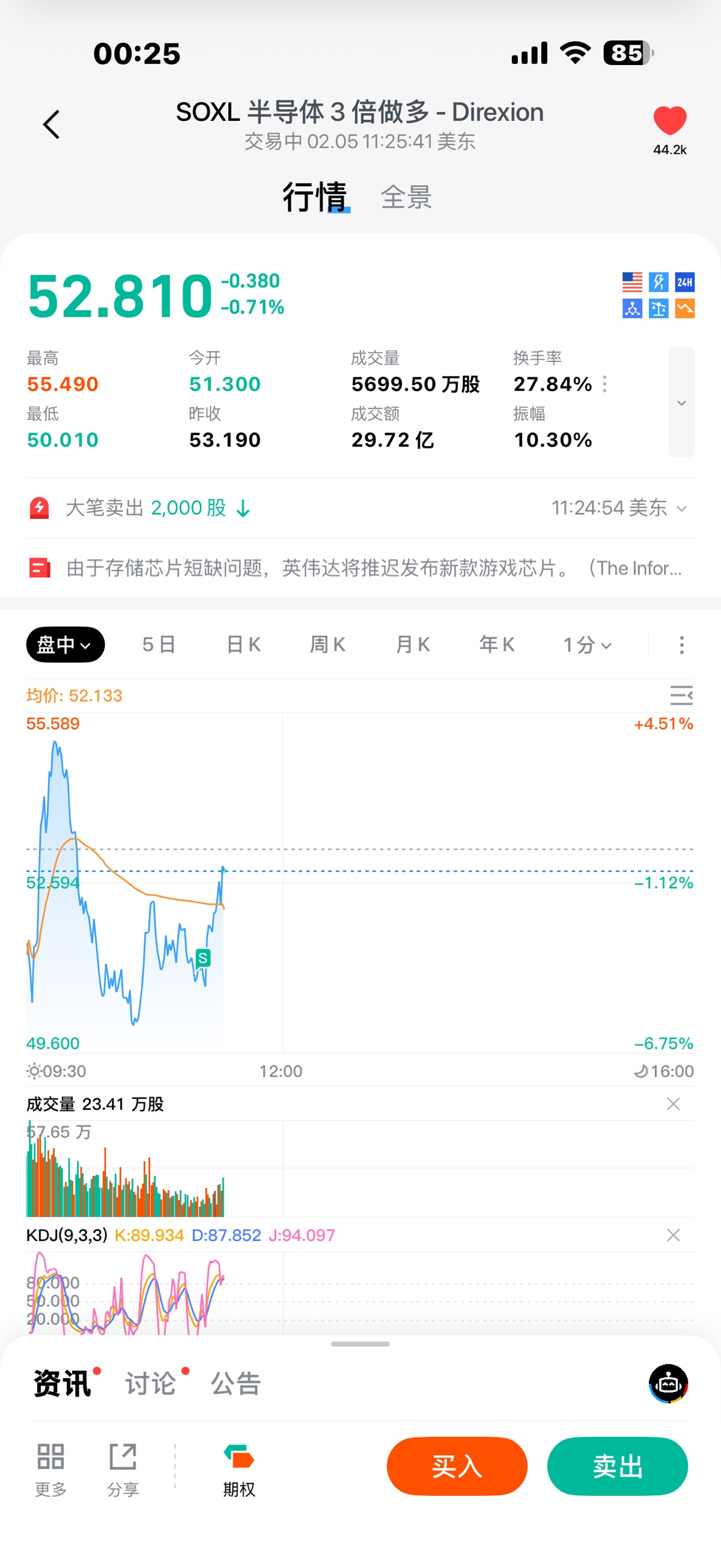Viewport: 721px width, 1568px height.
Task: Tap the red heart favorite icon
Action: click(x=669, y=120)
